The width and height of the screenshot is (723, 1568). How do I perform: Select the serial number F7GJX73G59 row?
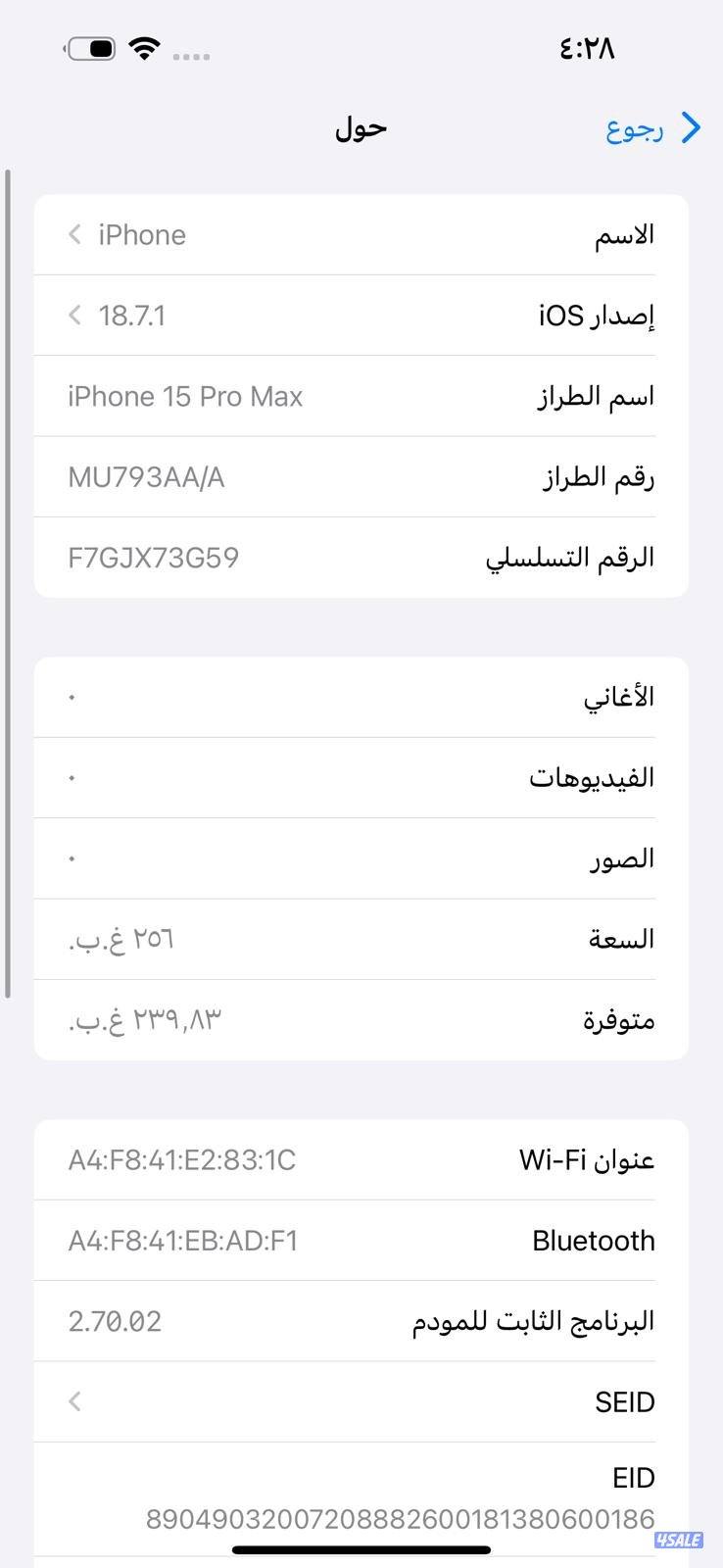click(361, 557)
